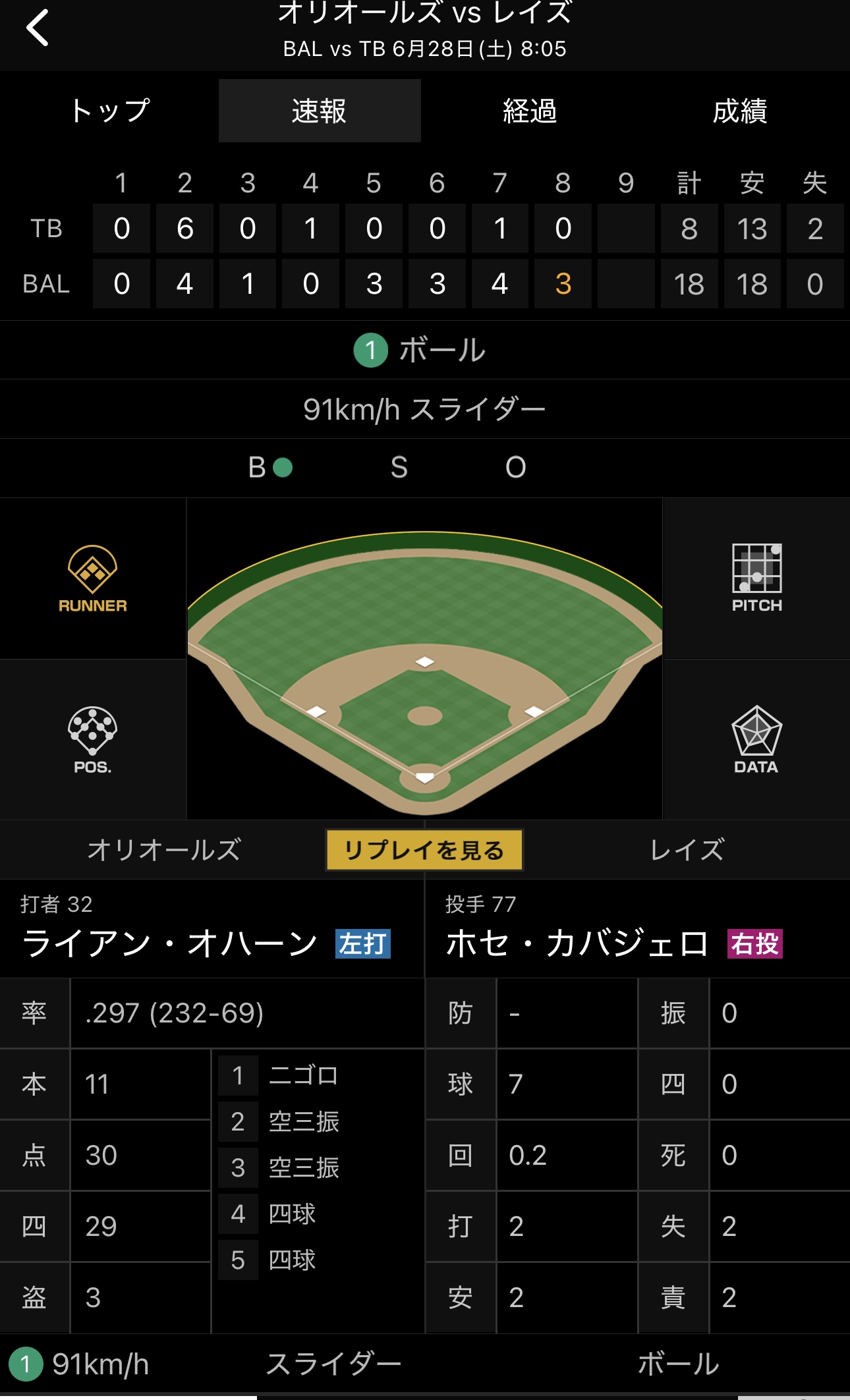Tap リプレイを見る to watch the replay

424,850
